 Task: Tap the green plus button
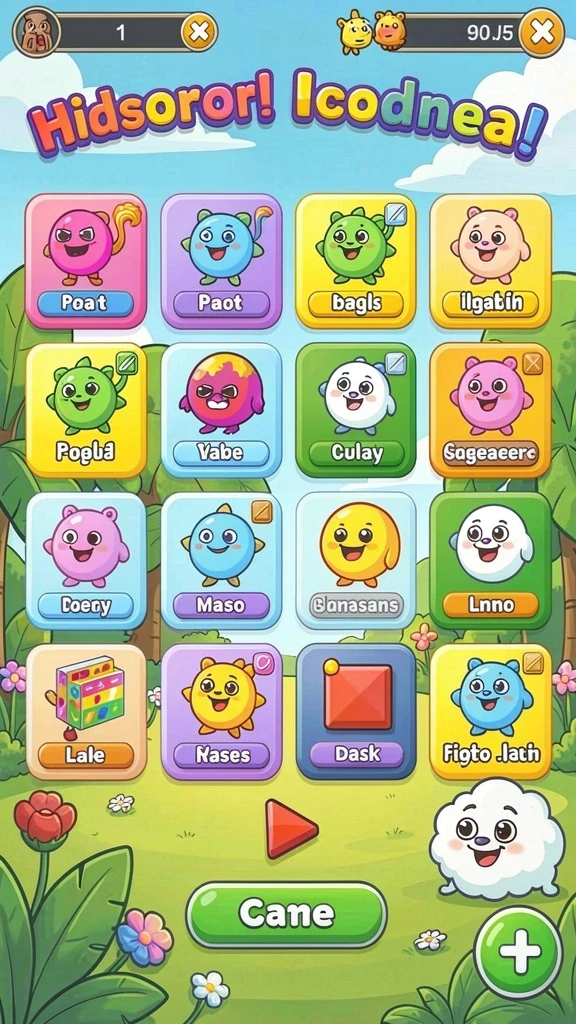[519, 952]
